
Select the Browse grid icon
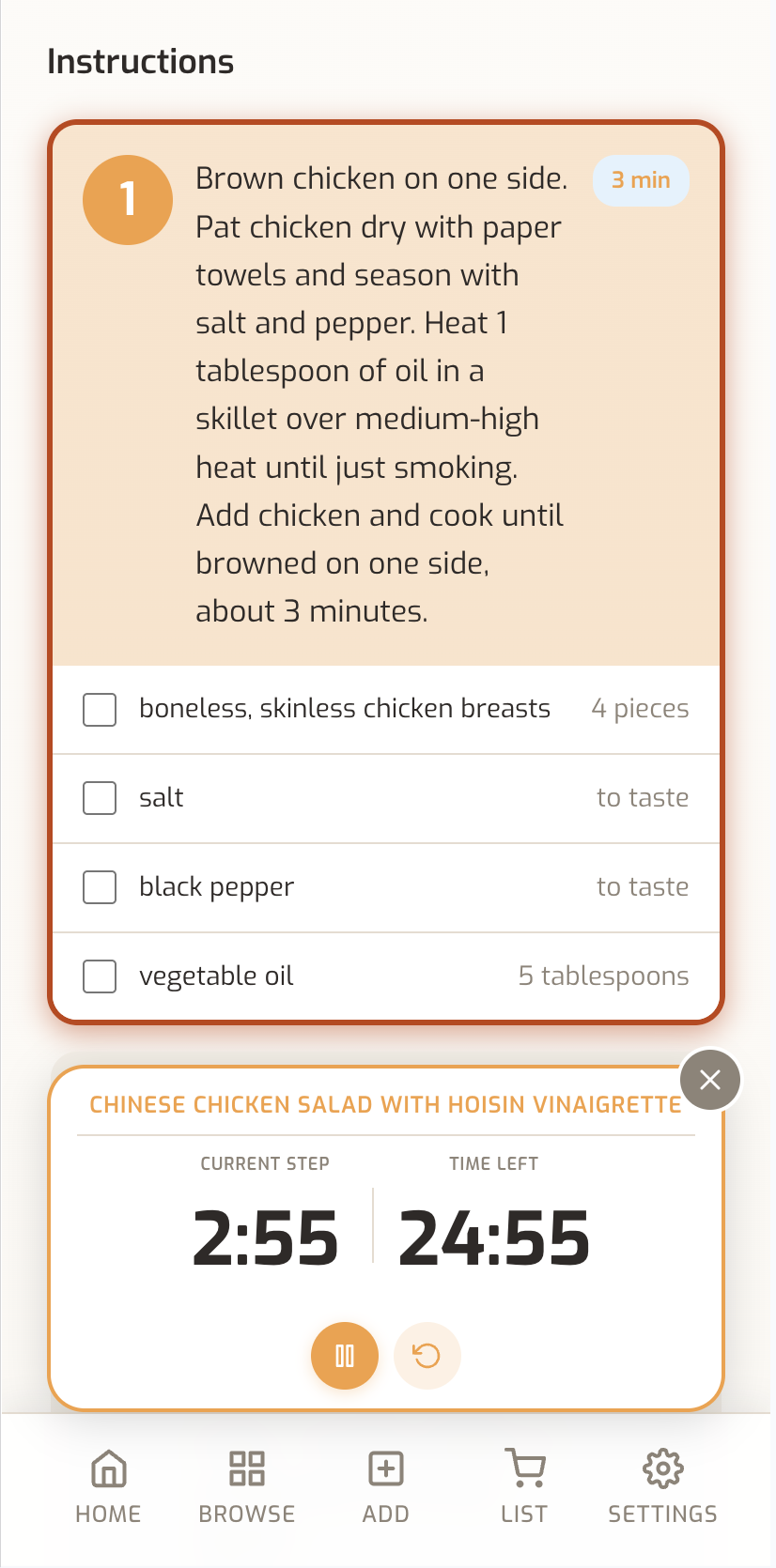coord(246,1467)
